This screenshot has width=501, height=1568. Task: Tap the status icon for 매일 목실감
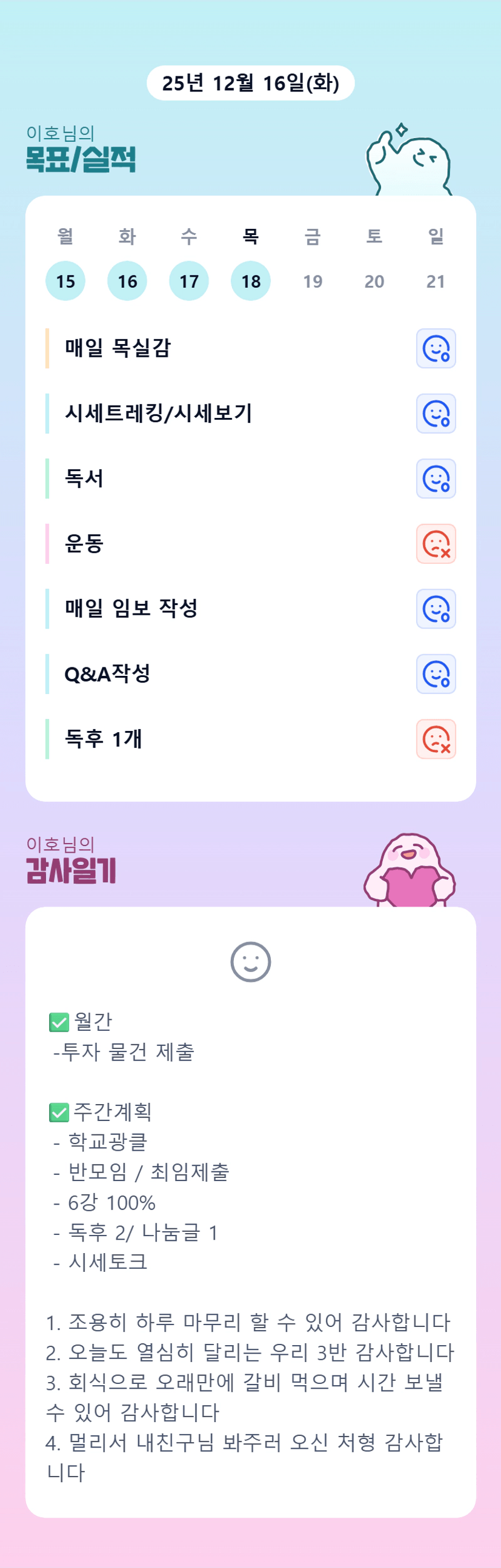[436, 349]
